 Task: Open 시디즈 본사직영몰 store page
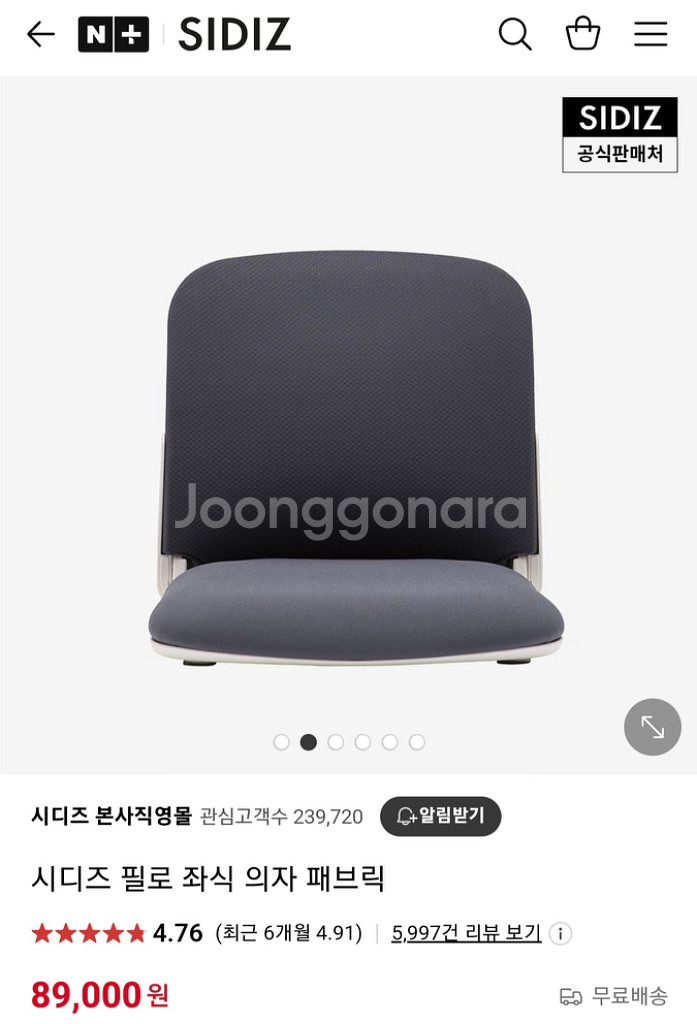(x=111, y=816)
